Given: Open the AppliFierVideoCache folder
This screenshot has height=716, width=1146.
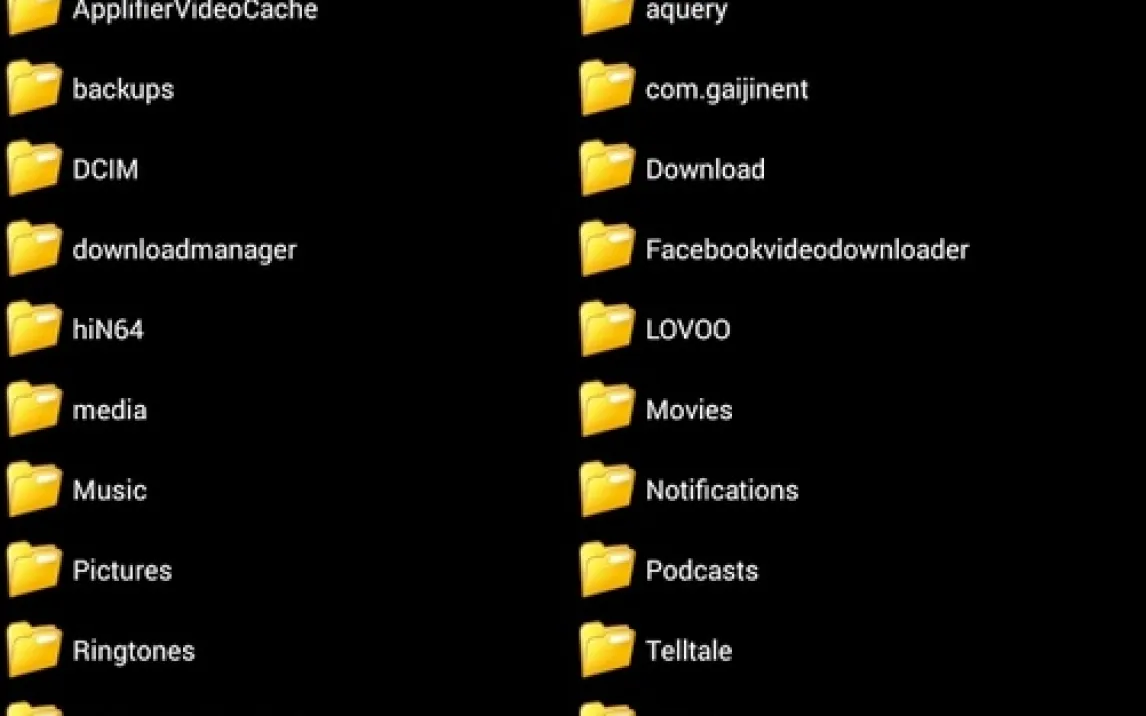Looking at the screenshot, I should point(194,12).
